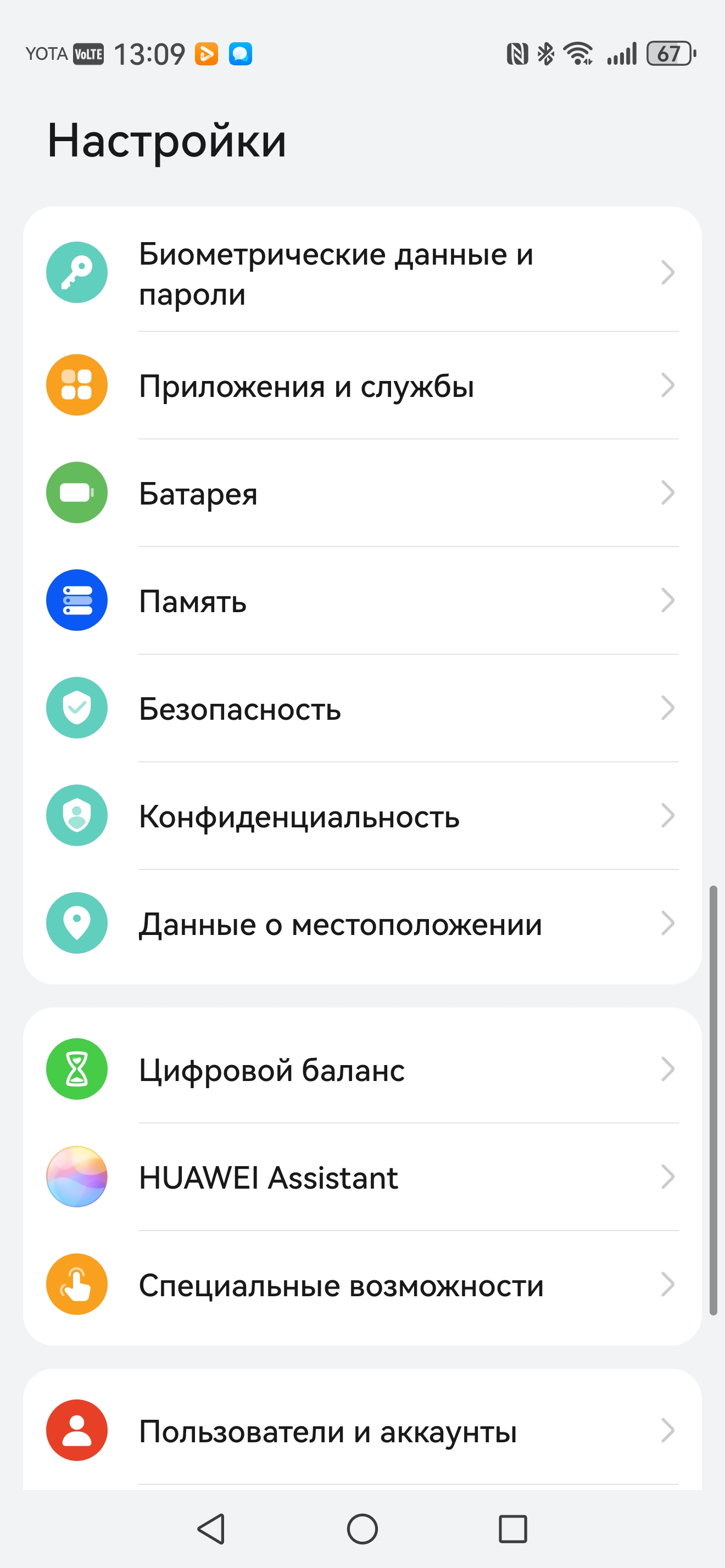Go to Приложения и службы
Viewport: 725px width, 1568px height.
click(362, 386)
